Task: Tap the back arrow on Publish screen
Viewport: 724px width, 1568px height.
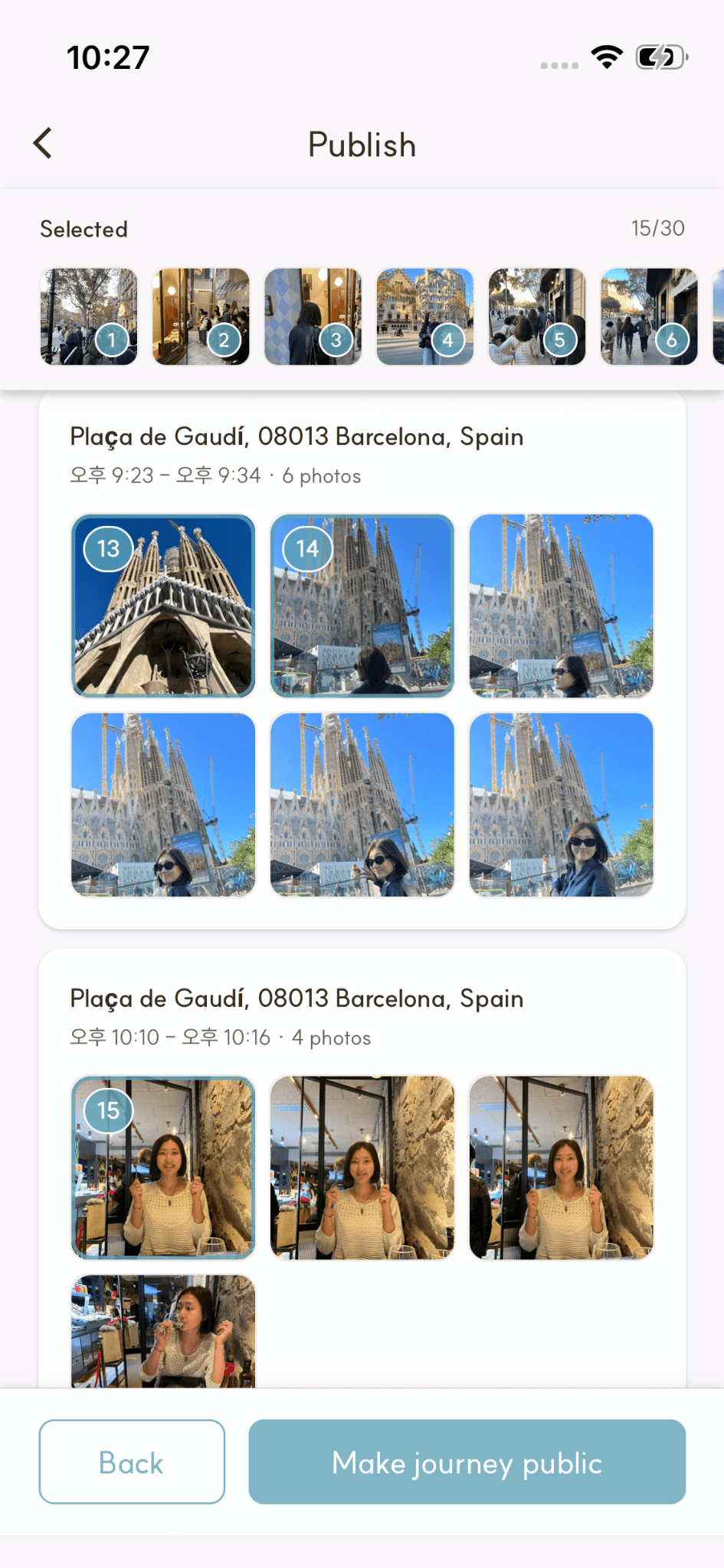Action: 42,143
